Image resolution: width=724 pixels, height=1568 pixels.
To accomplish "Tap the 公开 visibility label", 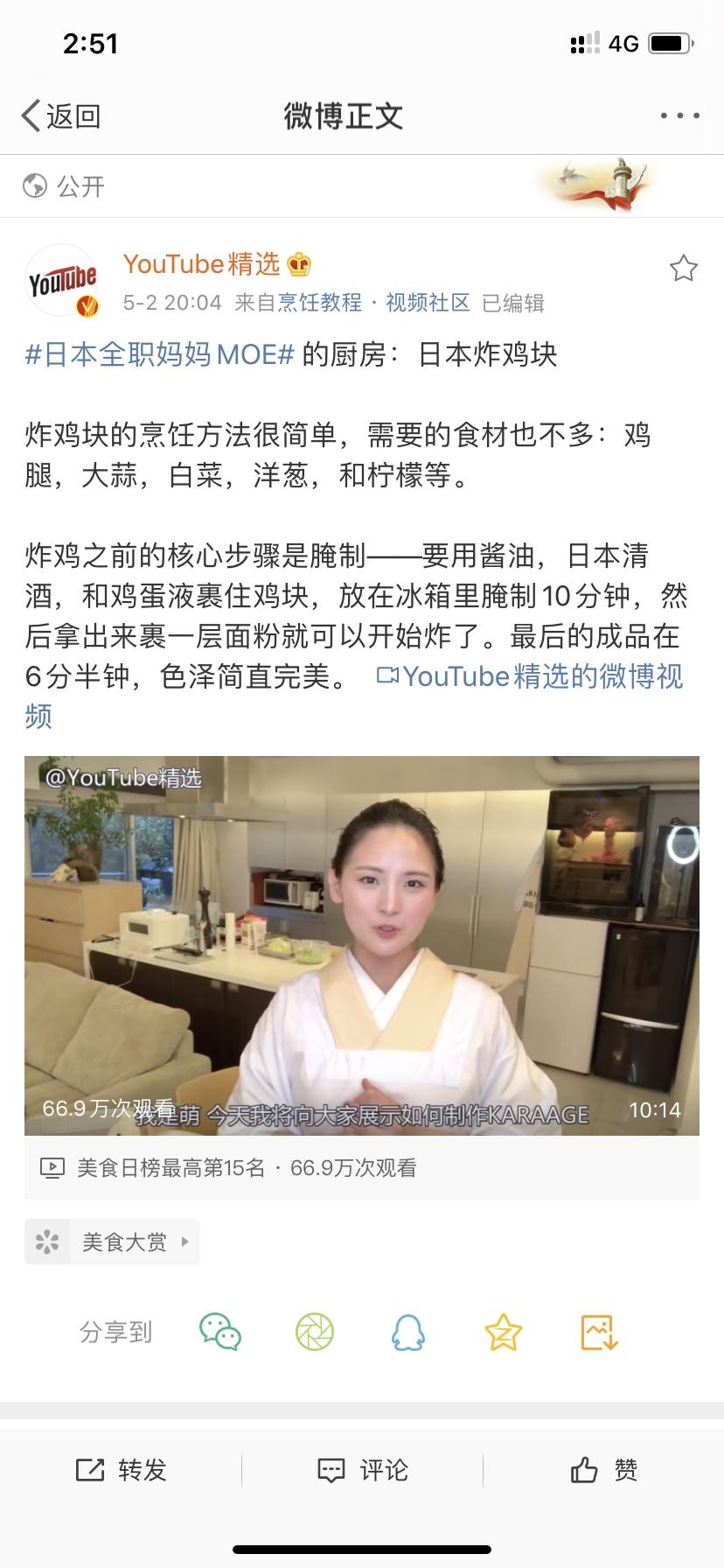I will 64,185.
